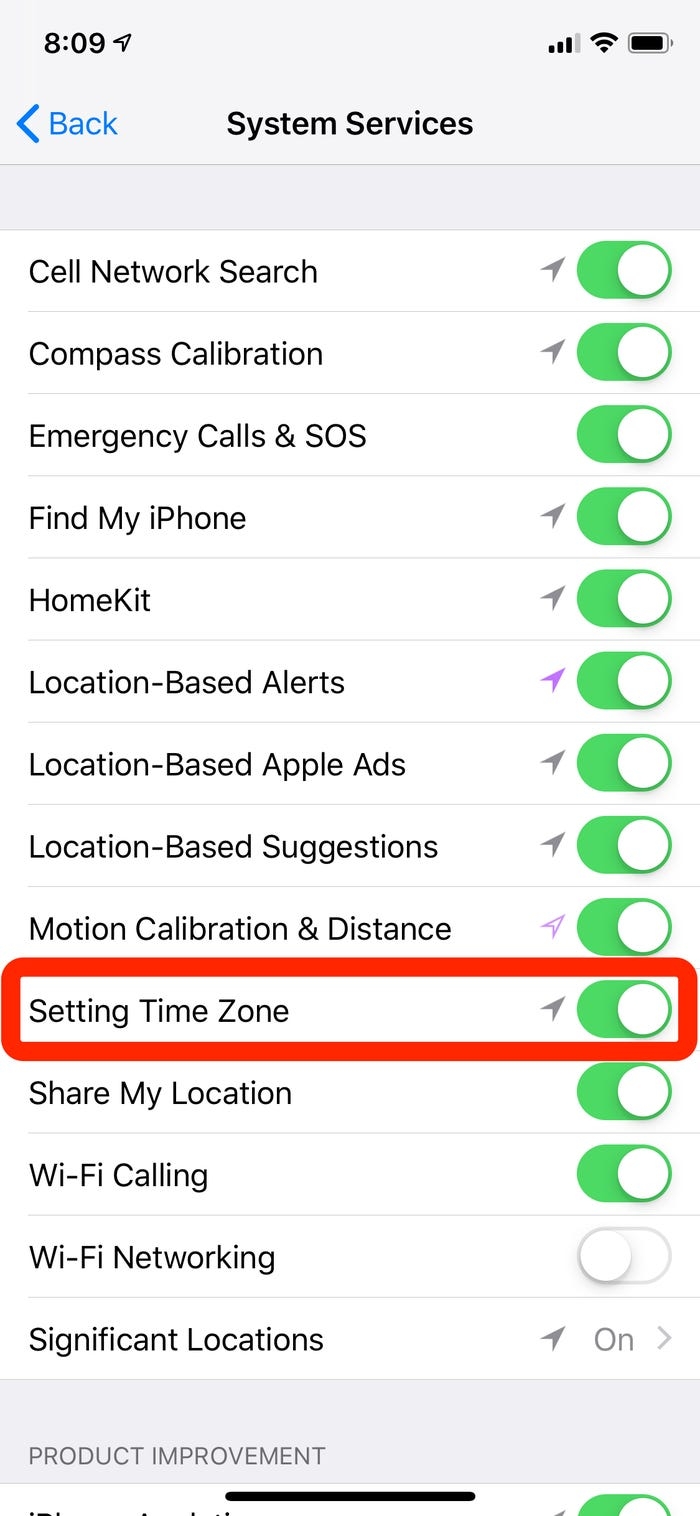Switch off Find My iPhone

tap(623, 518)
